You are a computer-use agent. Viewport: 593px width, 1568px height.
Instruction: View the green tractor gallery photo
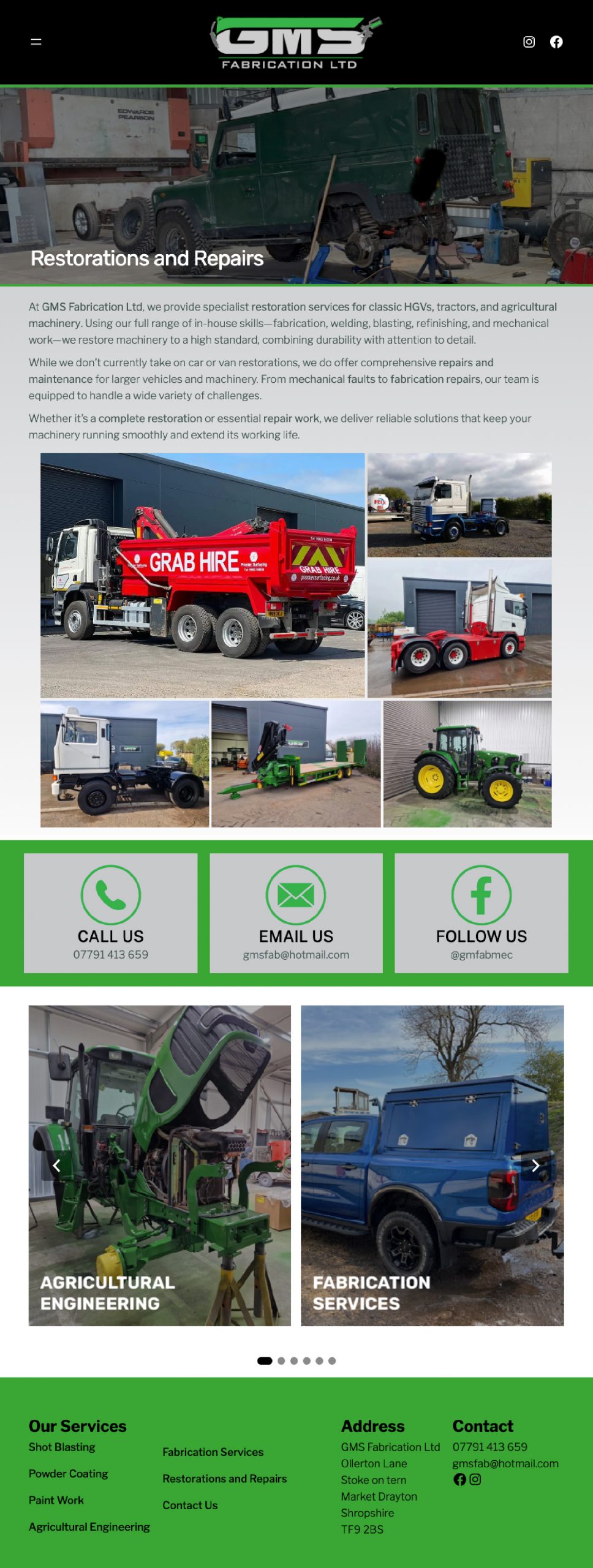point(467,764)
